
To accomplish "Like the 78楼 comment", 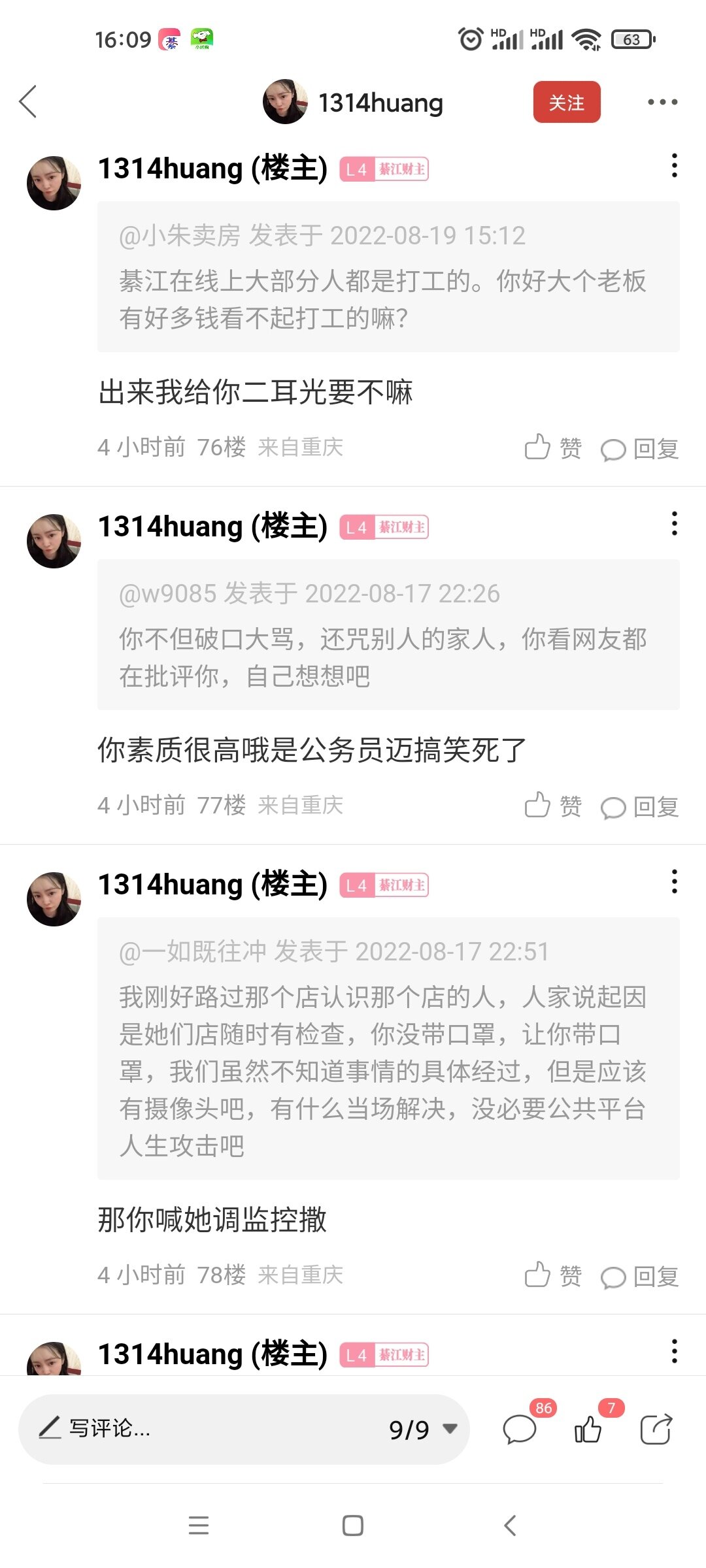I will (552, 1275).
